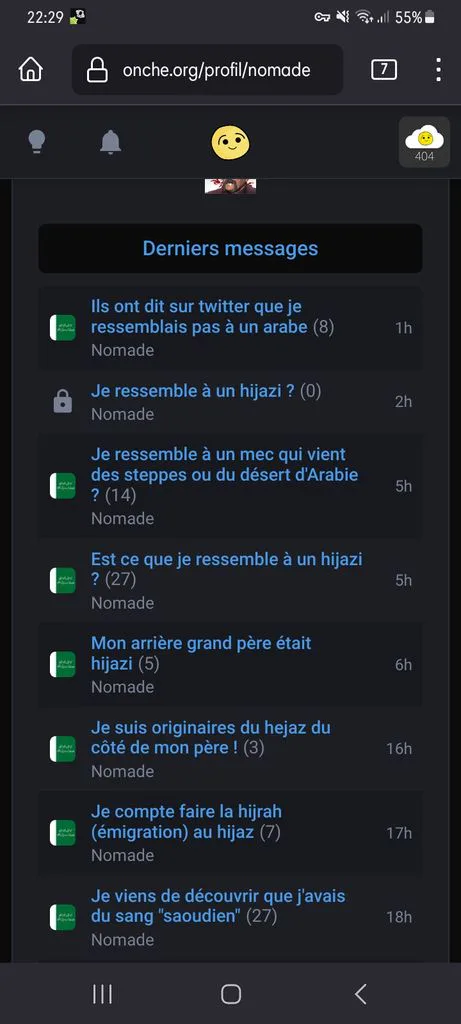Open the browser tab switcher showing 7
Screen dimensions: 461x1024
click(x=384, y=69)
